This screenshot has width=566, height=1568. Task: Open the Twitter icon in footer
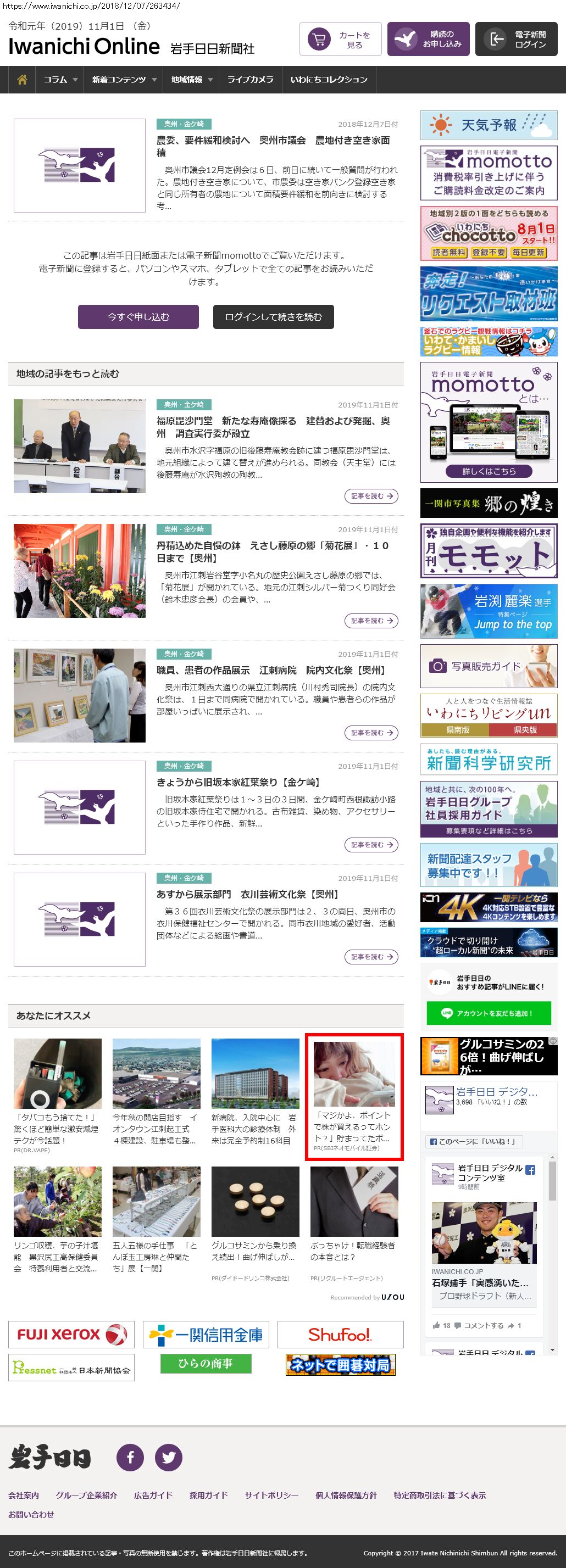click(x=169, y=1457)
